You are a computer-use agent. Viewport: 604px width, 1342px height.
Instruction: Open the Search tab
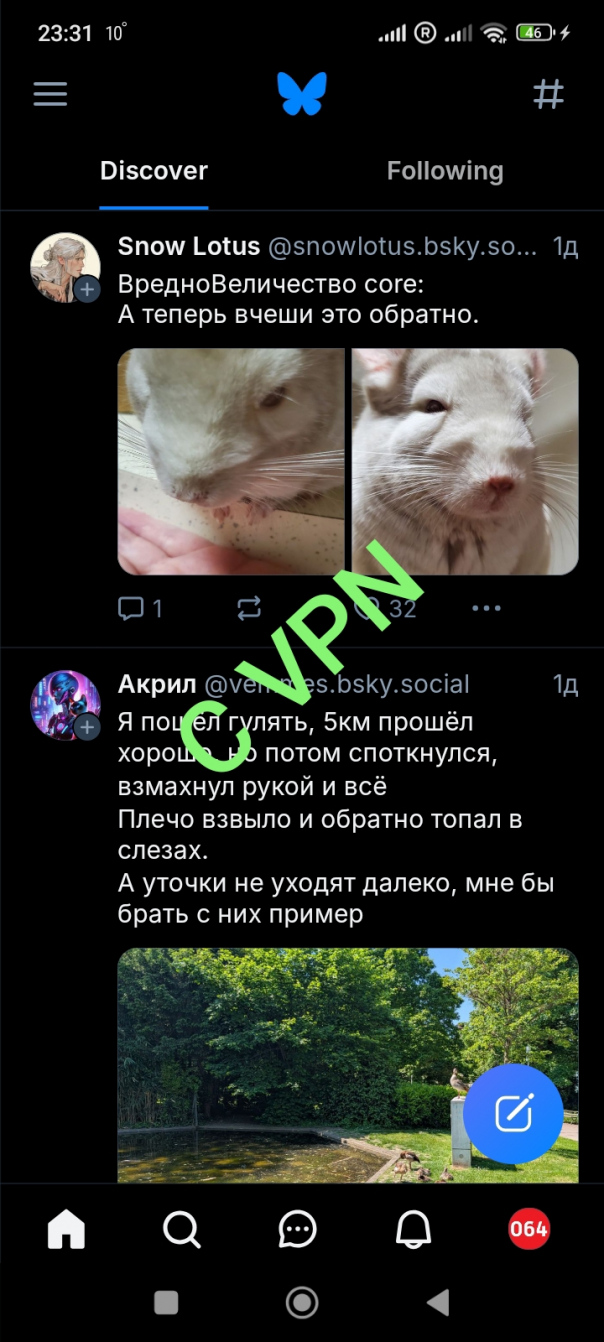pyautogui.click(x=182, y=1229)
